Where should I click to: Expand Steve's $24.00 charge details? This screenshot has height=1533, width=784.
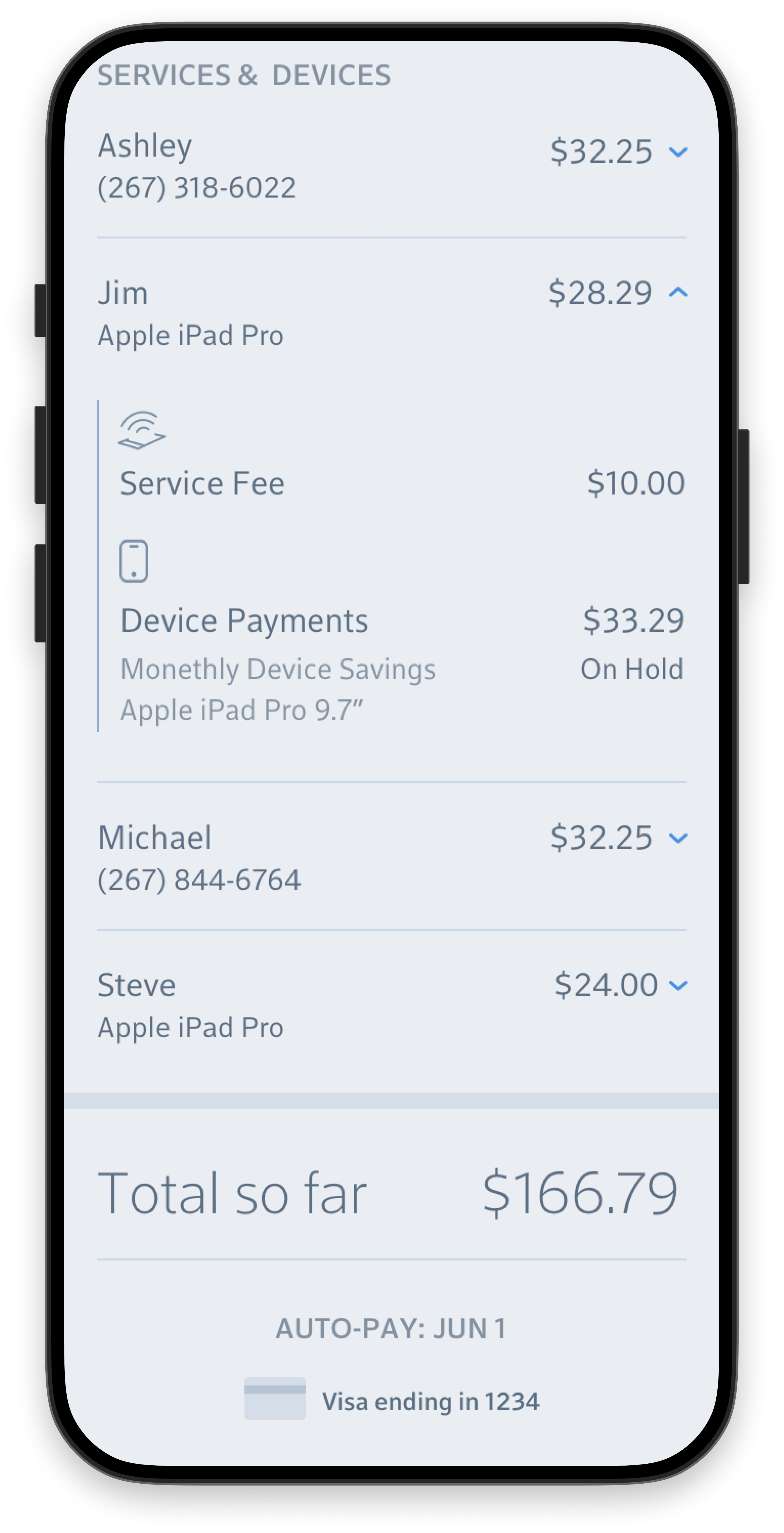(678, 985)
